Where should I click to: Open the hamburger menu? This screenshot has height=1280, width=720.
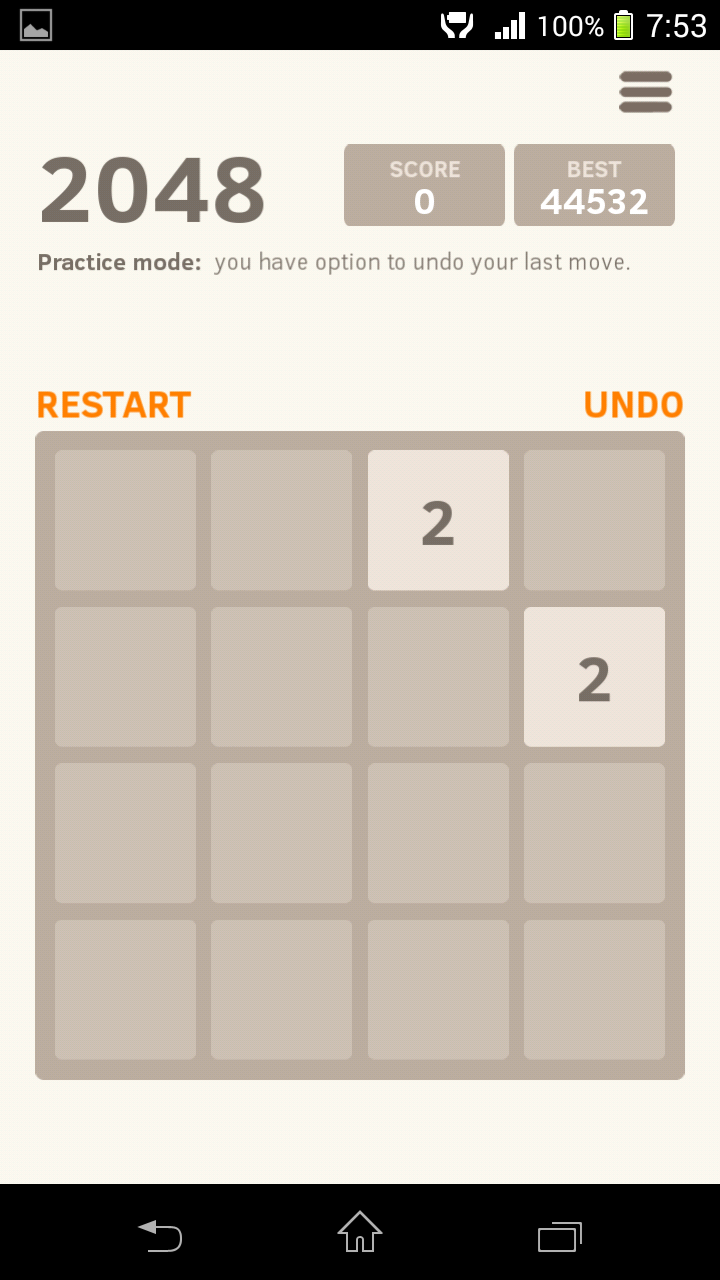645,92
